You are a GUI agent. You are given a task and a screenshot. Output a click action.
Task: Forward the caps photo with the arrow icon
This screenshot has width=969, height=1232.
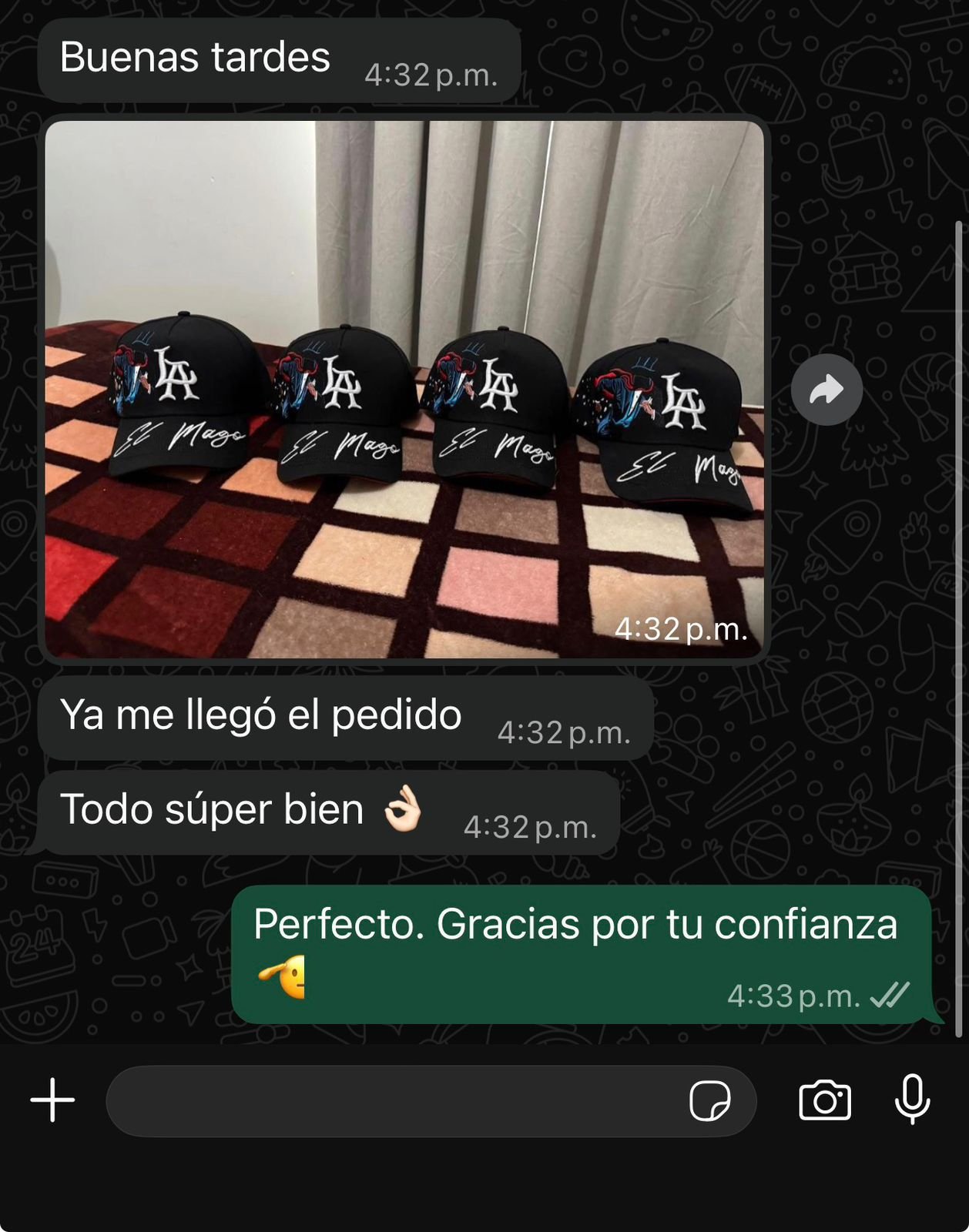826,390
